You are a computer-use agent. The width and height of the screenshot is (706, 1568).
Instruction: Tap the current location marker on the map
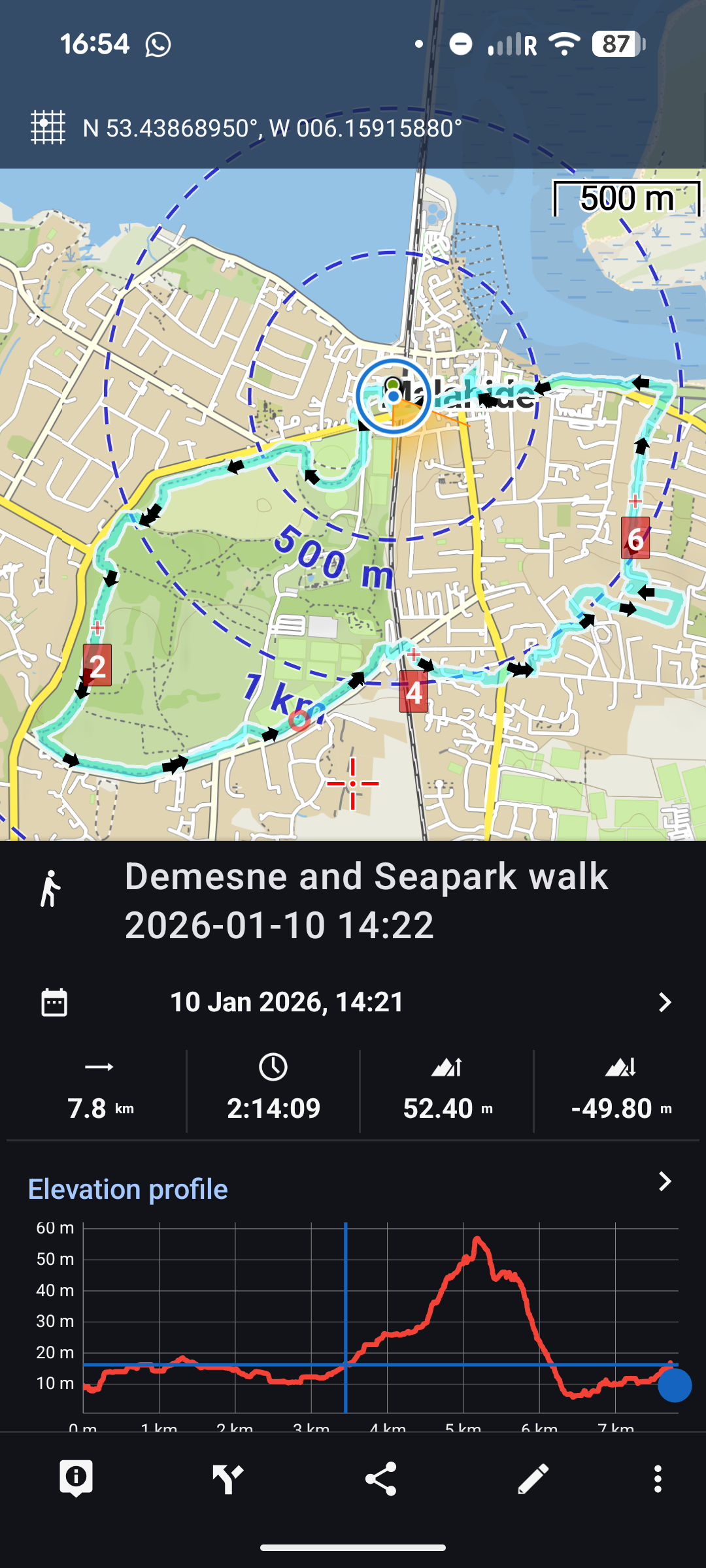point(393,396)
